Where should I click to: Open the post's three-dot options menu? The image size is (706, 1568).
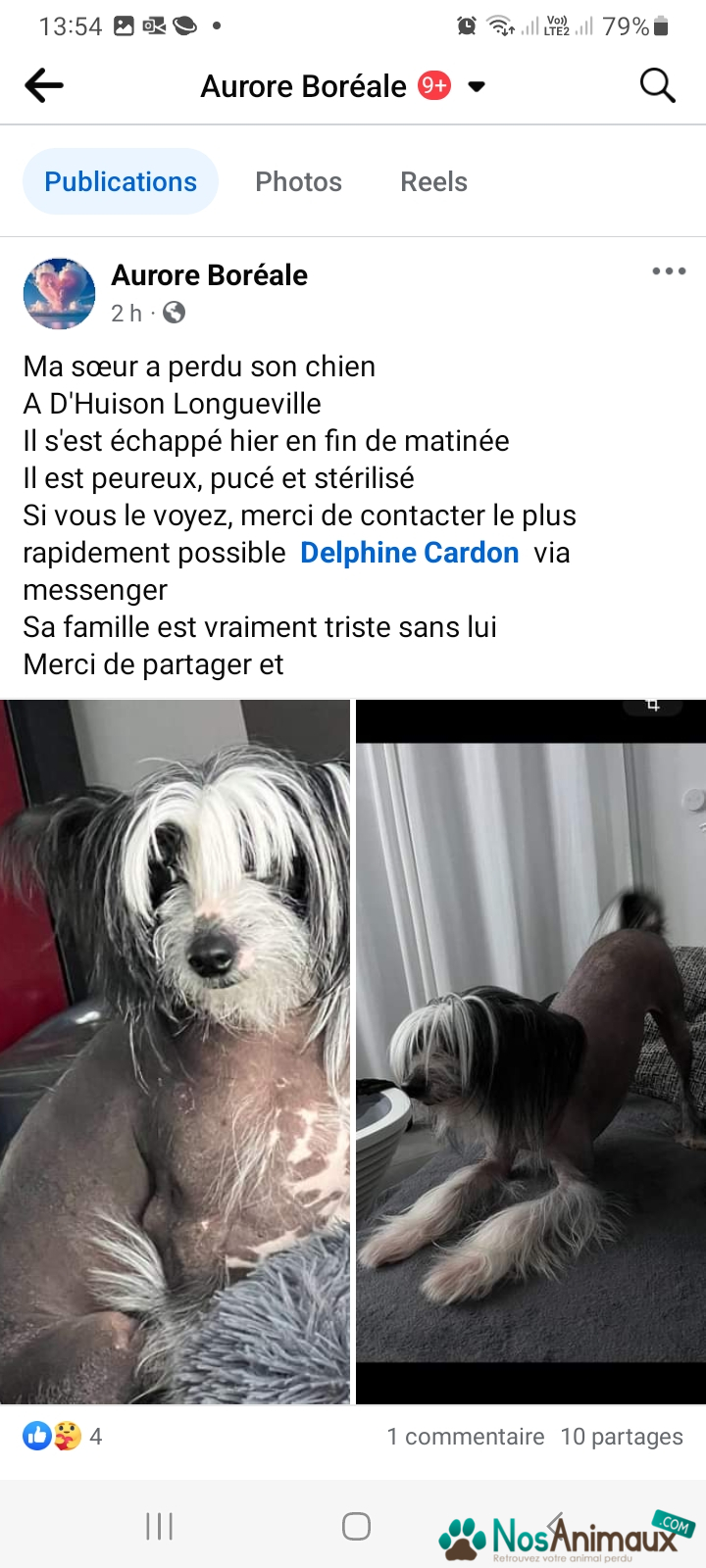669,271
